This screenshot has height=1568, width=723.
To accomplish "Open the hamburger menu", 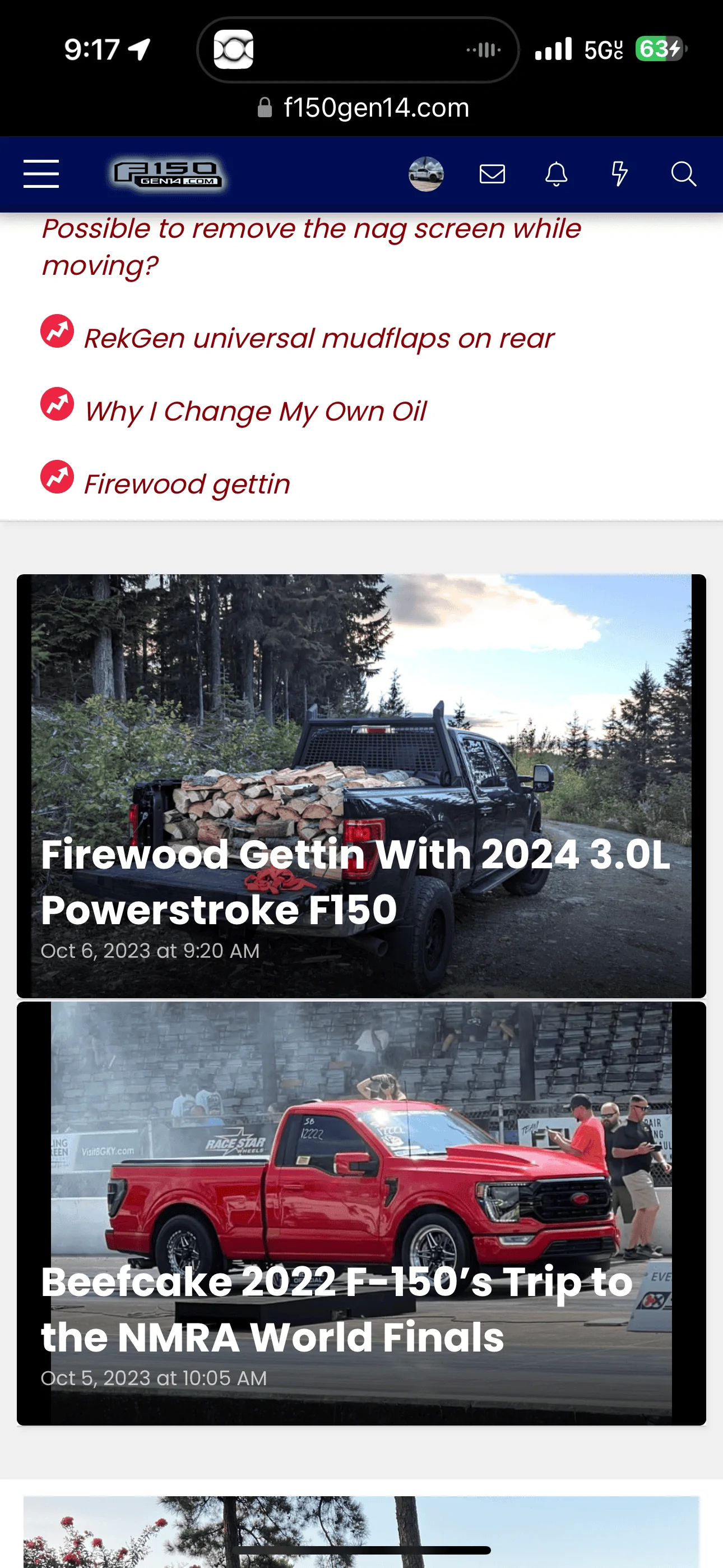I will (x=41, y=174).
